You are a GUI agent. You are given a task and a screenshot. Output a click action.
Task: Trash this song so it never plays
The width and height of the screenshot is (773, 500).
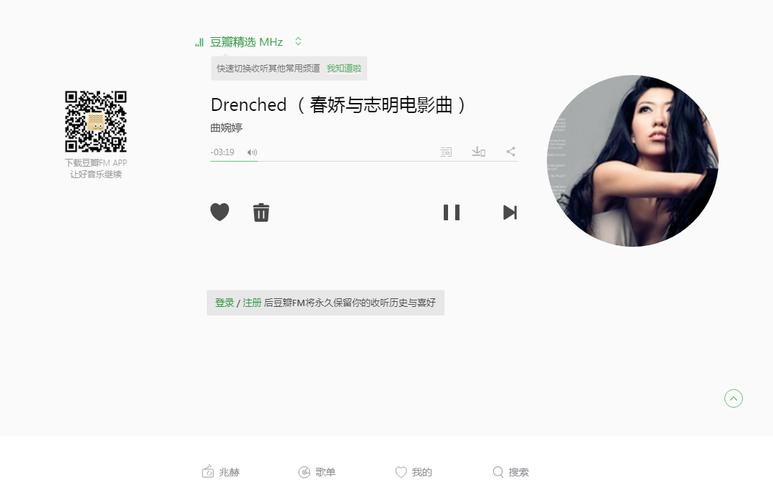[261, 212]
